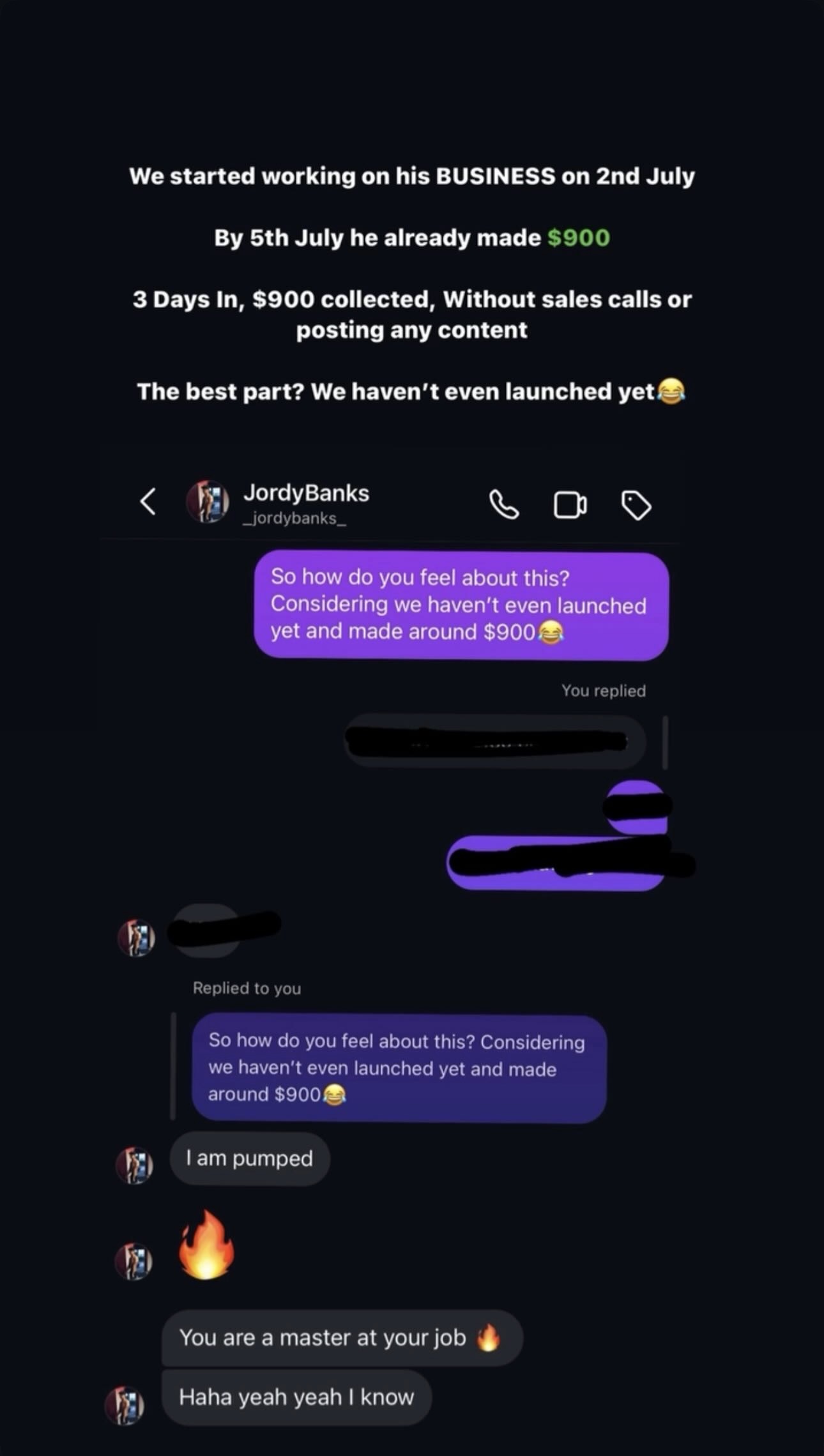Select the 'I am pumped' message bubble

pyautogui.click(x=249, y=1158)
